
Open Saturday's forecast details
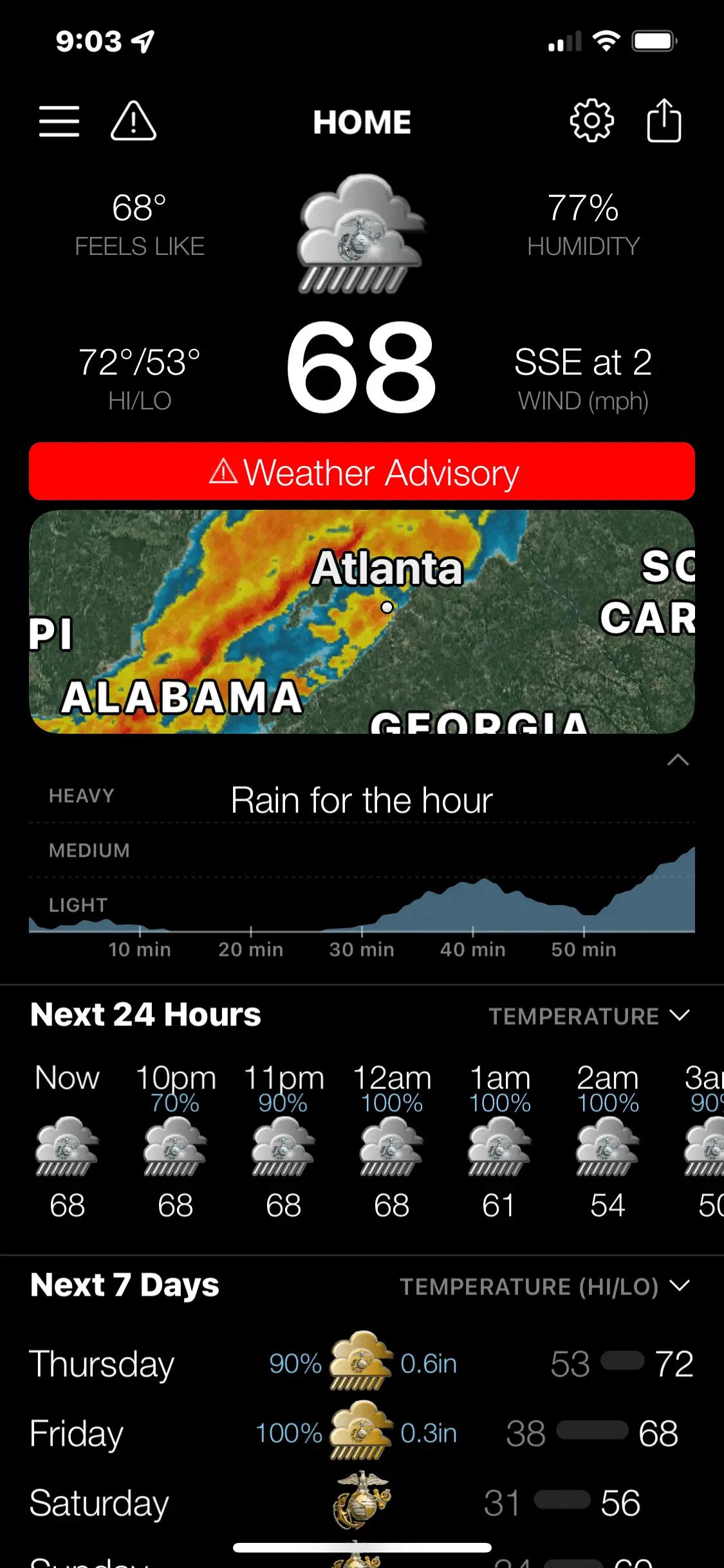[362, 1503]
